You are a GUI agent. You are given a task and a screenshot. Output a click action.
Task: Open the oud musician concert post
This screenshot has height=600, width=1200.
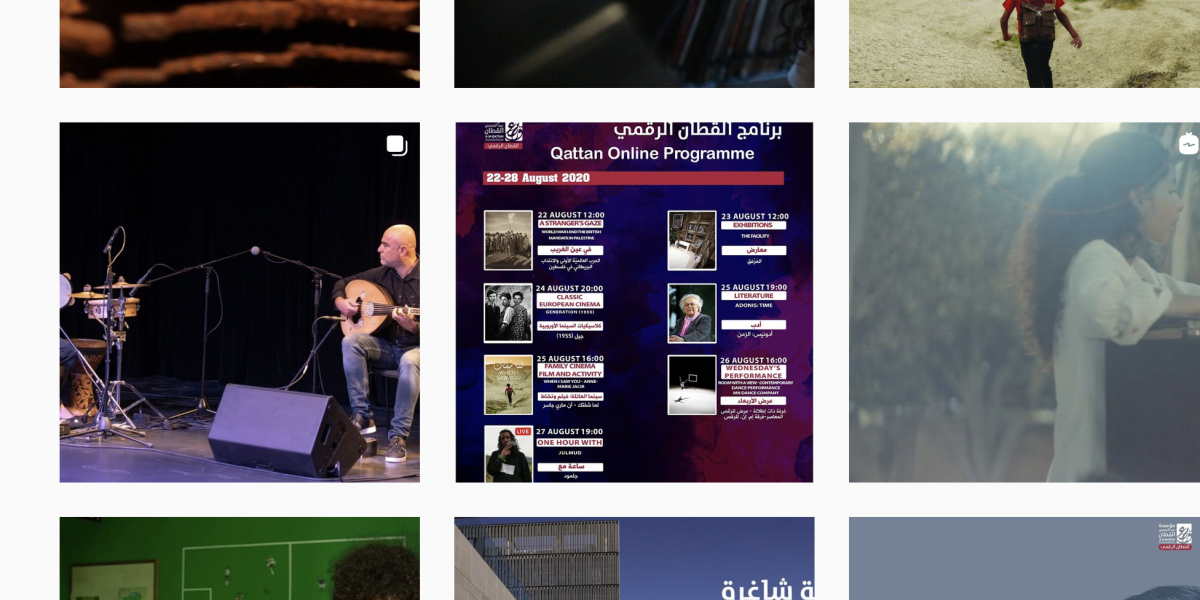[239, 302]
